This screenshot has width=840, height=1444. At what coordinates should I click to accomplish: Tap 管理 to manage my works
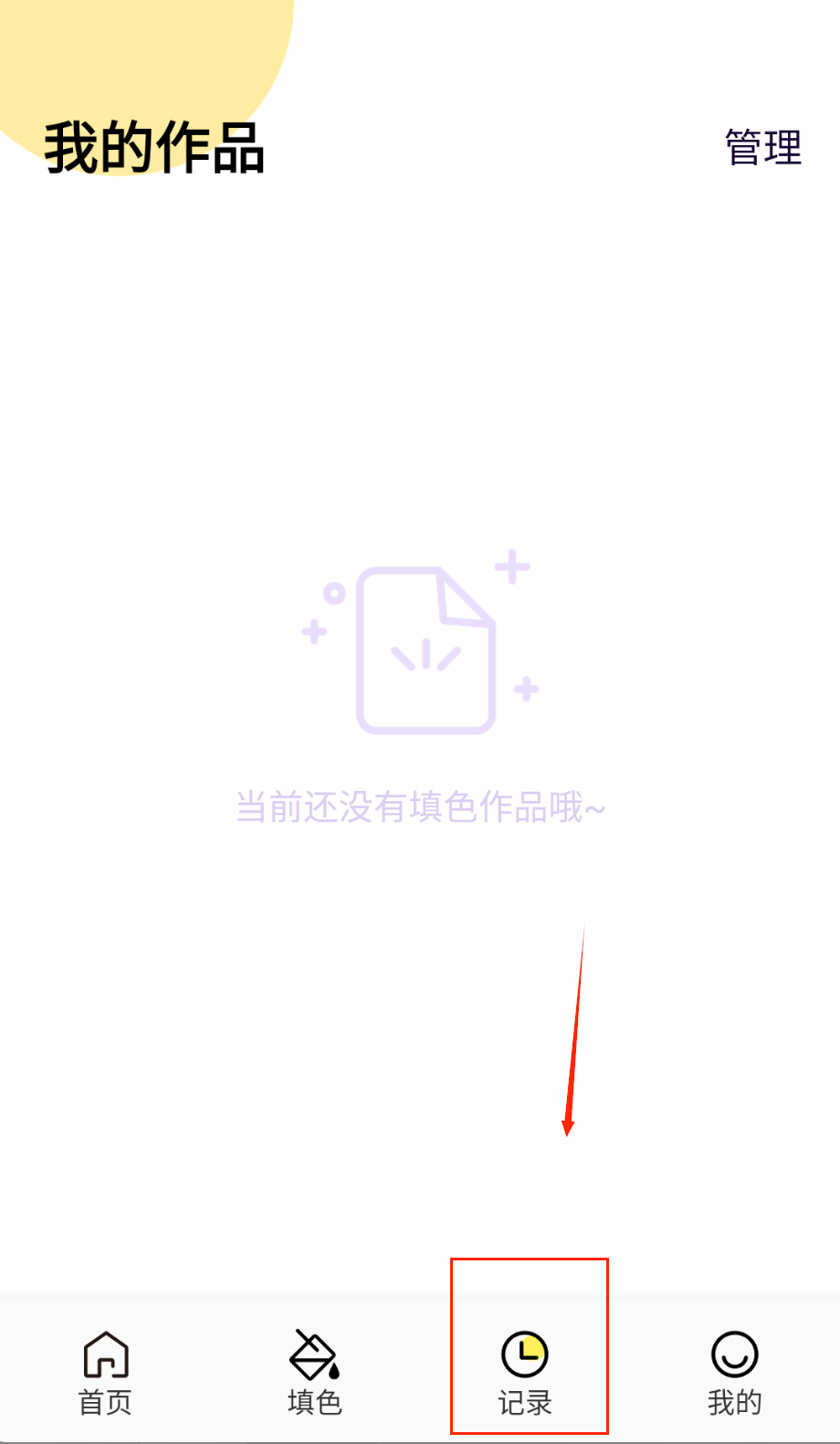(762, 148)
